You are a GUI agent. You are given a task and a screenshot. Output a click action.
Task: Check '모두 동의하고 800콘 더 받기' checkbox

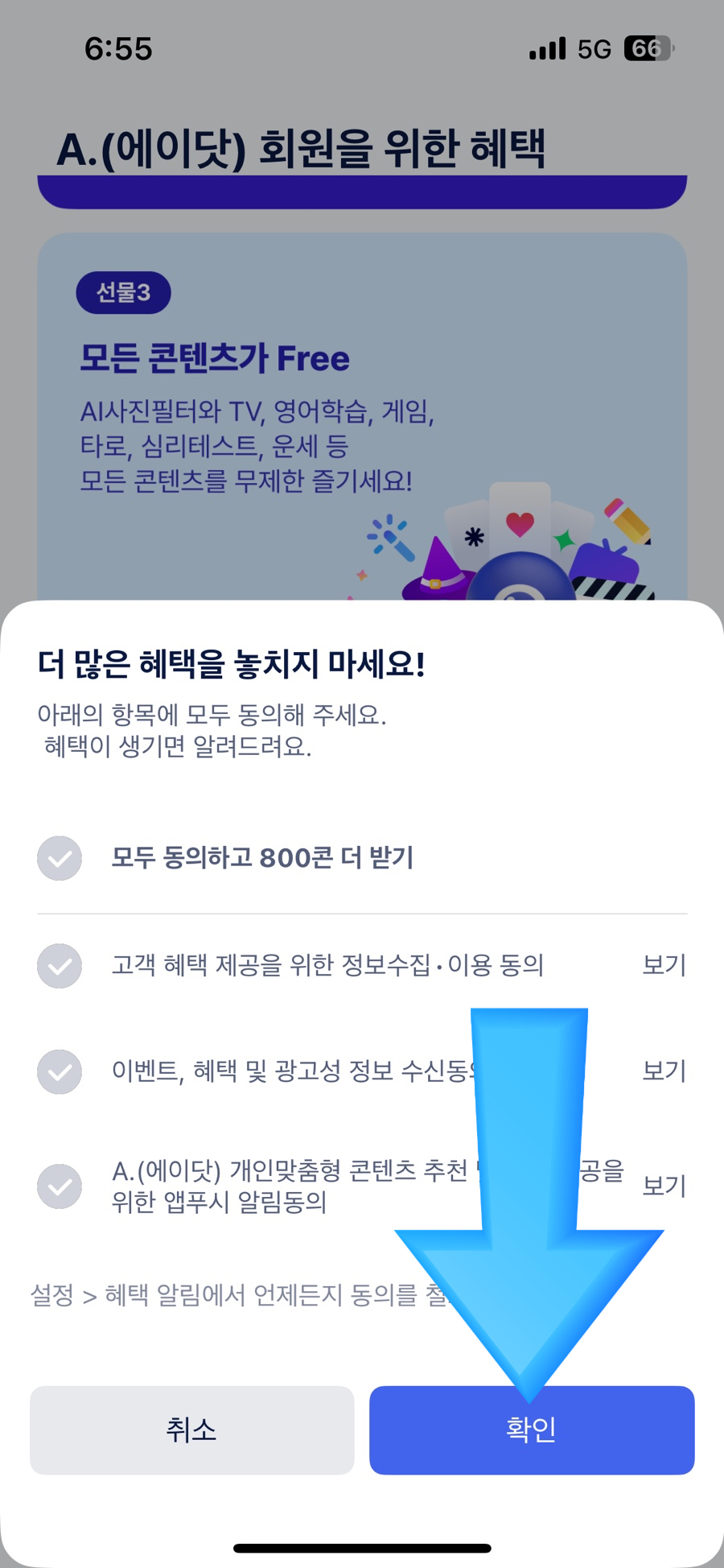click(60, 858)
